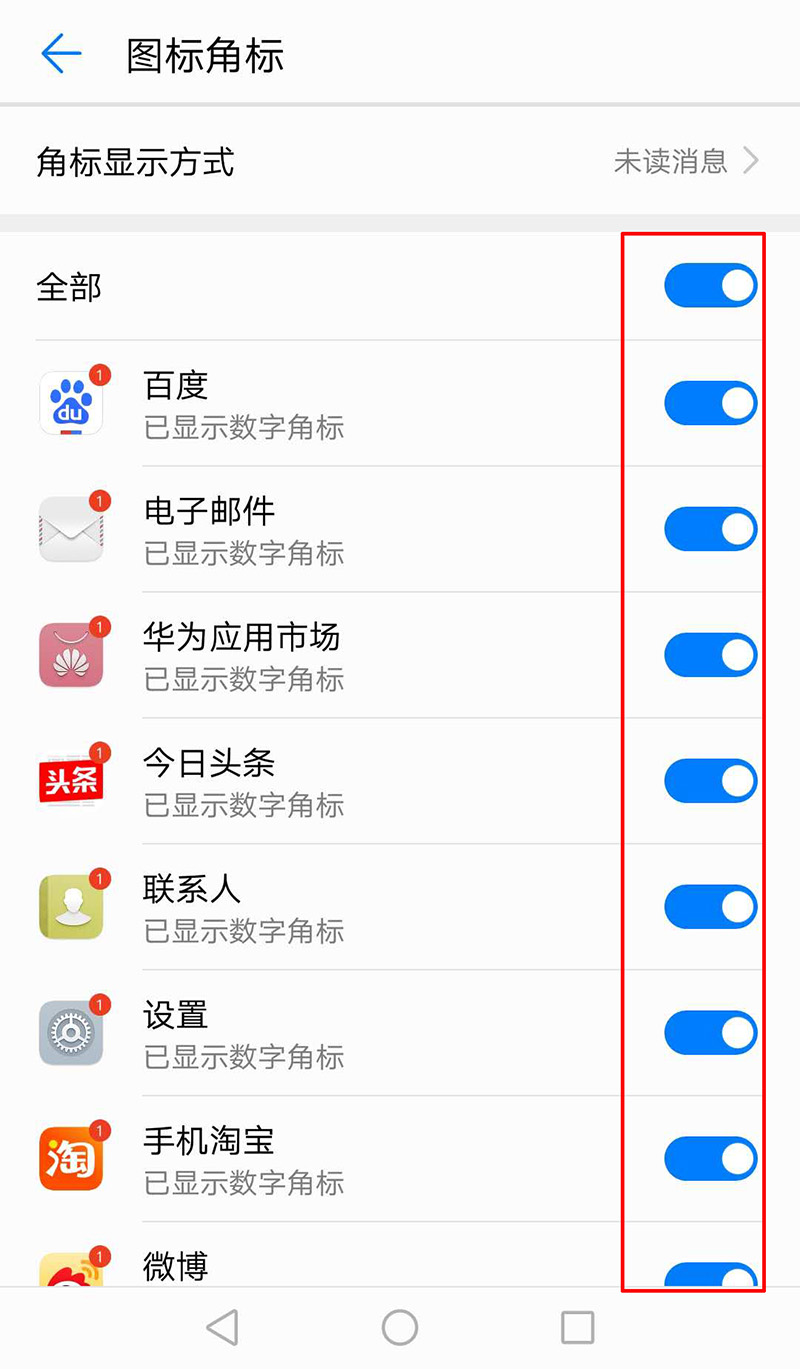Image resolution: width=800 pixels, height=1369 pixels.
Task: Click the 手机淘宝 Taobao app icon
Action: (x=71, y=1158)
